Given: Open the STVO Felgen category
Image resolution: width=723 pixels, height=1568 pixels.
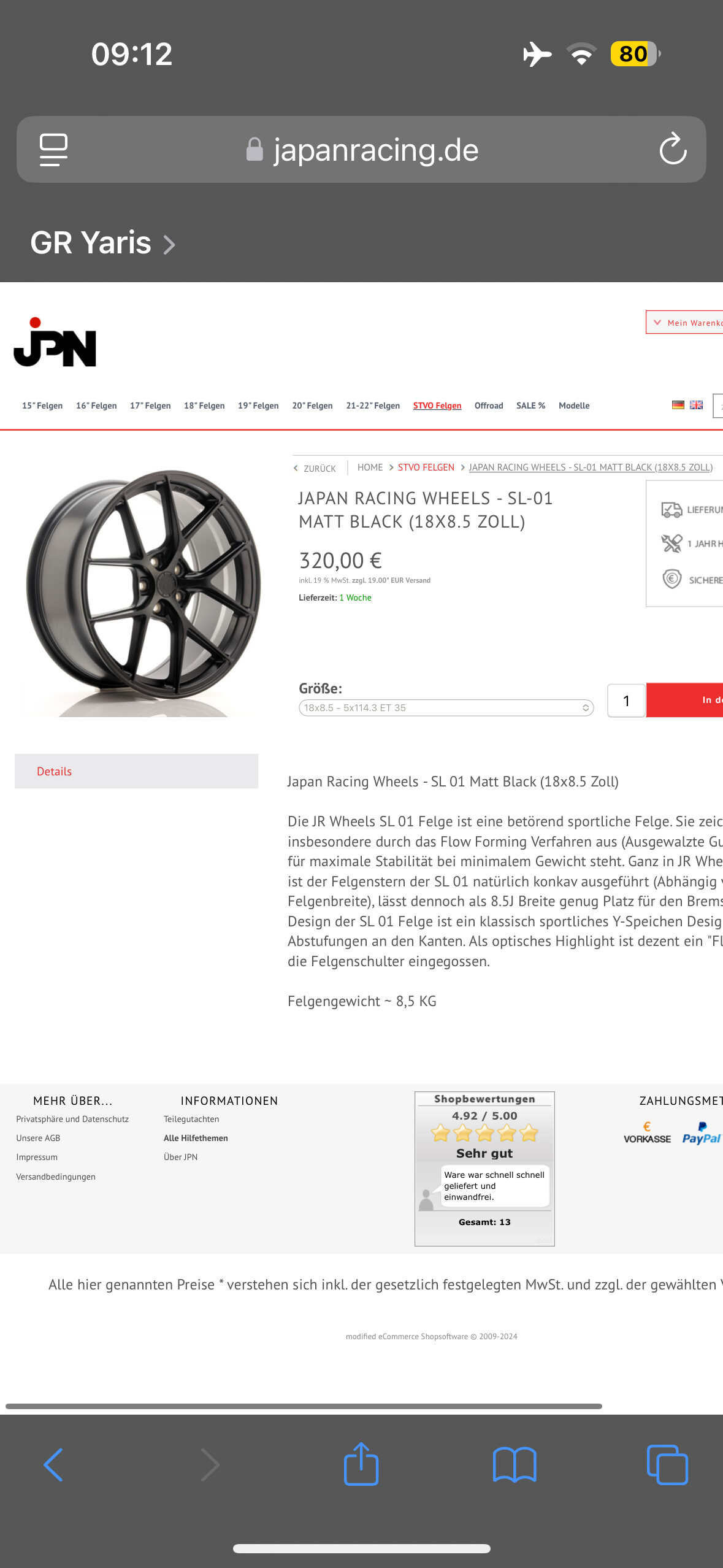Looking at the screenshot, I should 437,405.
